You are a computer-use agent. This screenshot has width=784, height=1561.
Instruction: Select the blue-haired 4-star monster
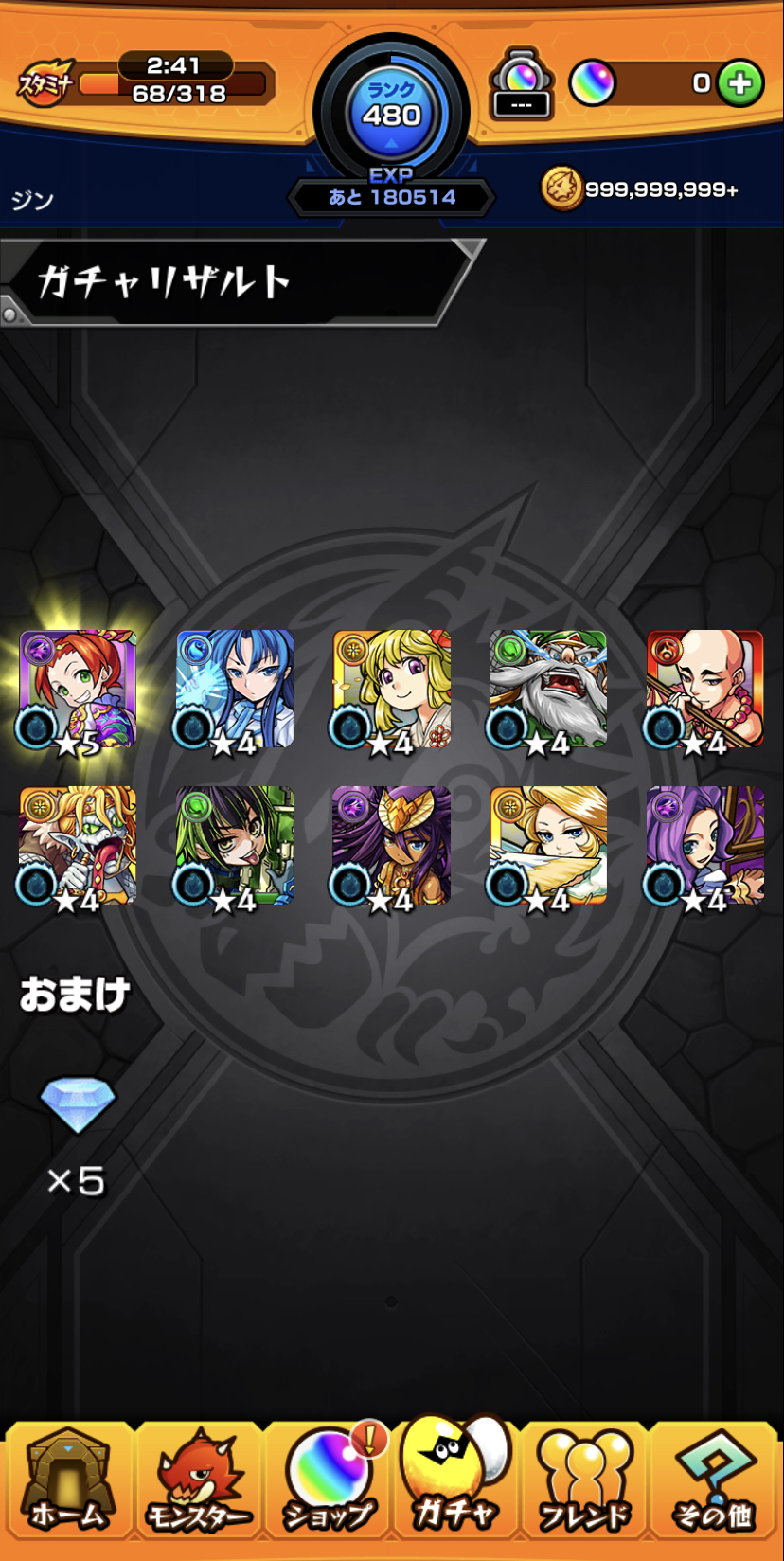coord(234,690)
